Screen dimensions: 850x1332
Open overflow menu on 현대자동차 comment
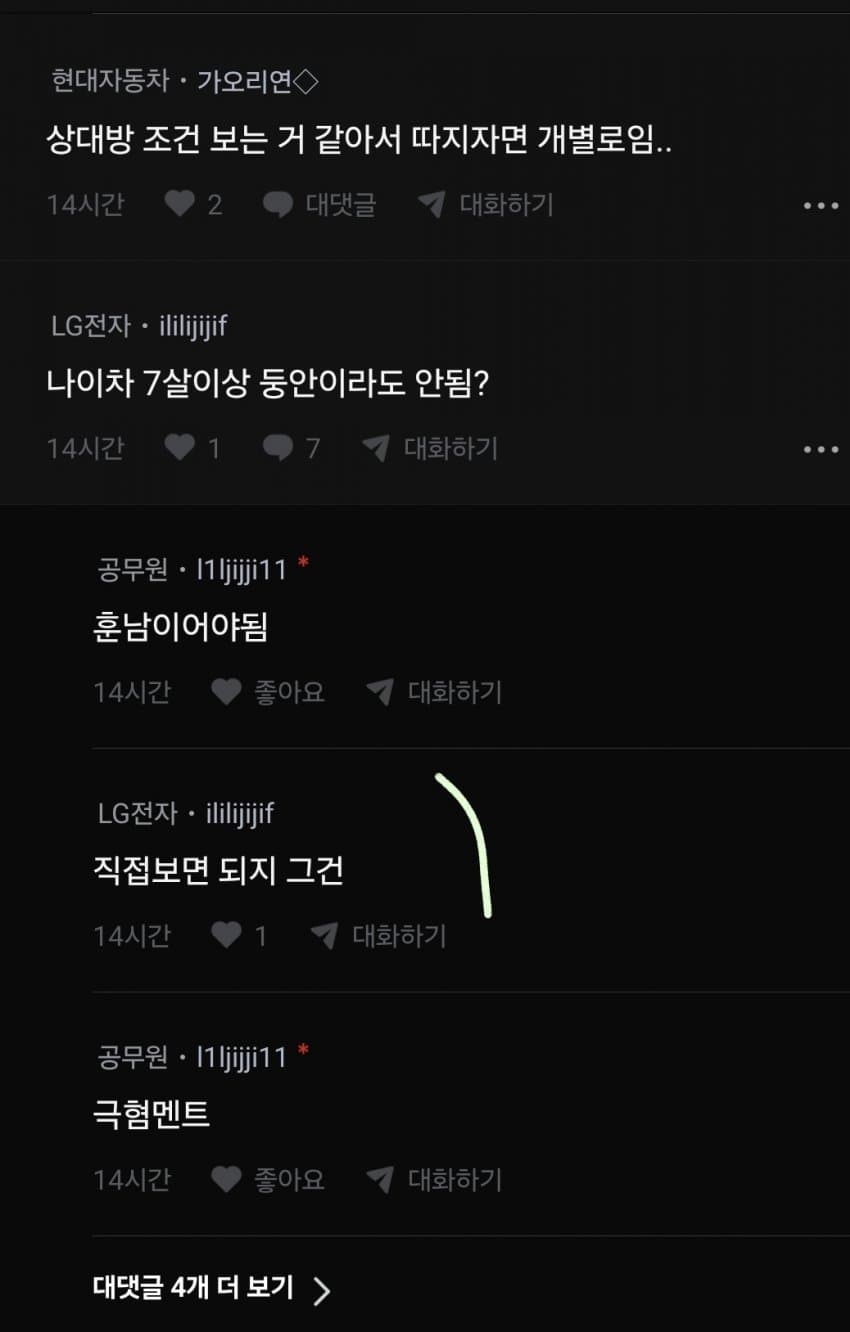pyautogui.click(x=820, y=206)
